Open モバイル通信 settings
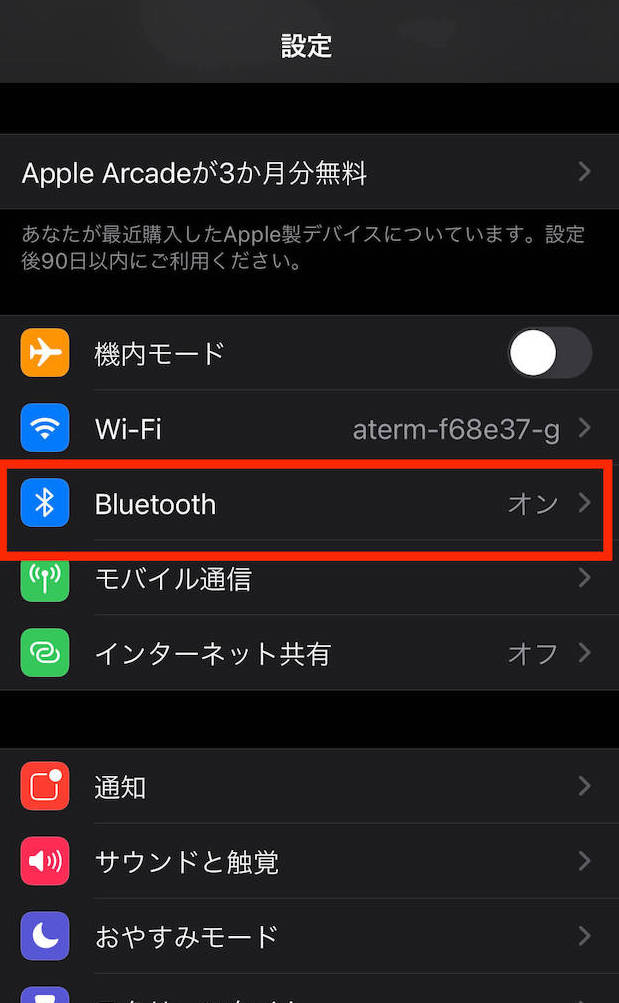 point(310,578)
